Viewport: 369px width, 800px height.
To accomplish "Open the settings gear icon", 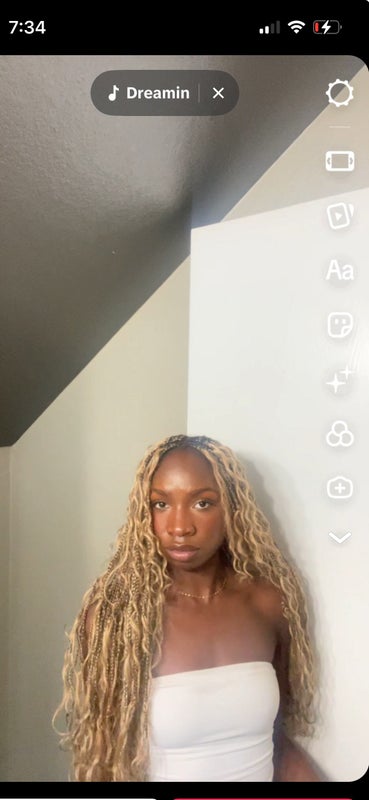I will pos(340,93).
